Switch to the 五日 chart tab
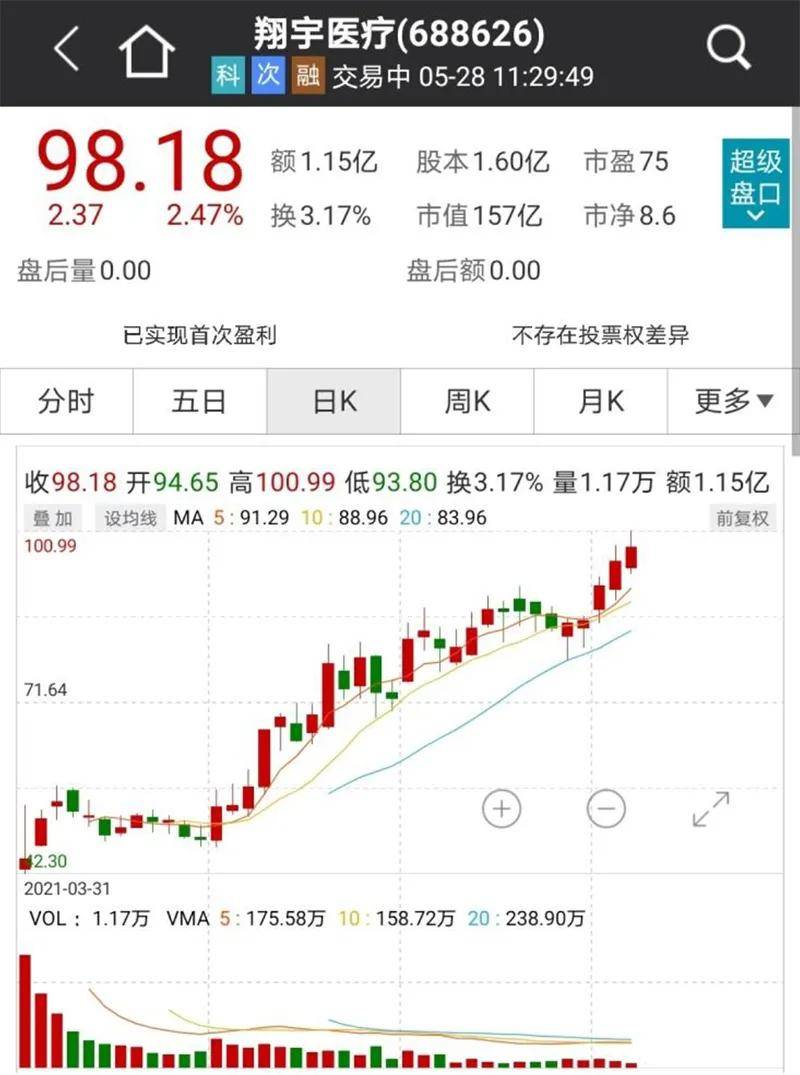This screenshot has height=1075, width=800. pos(199,402)
